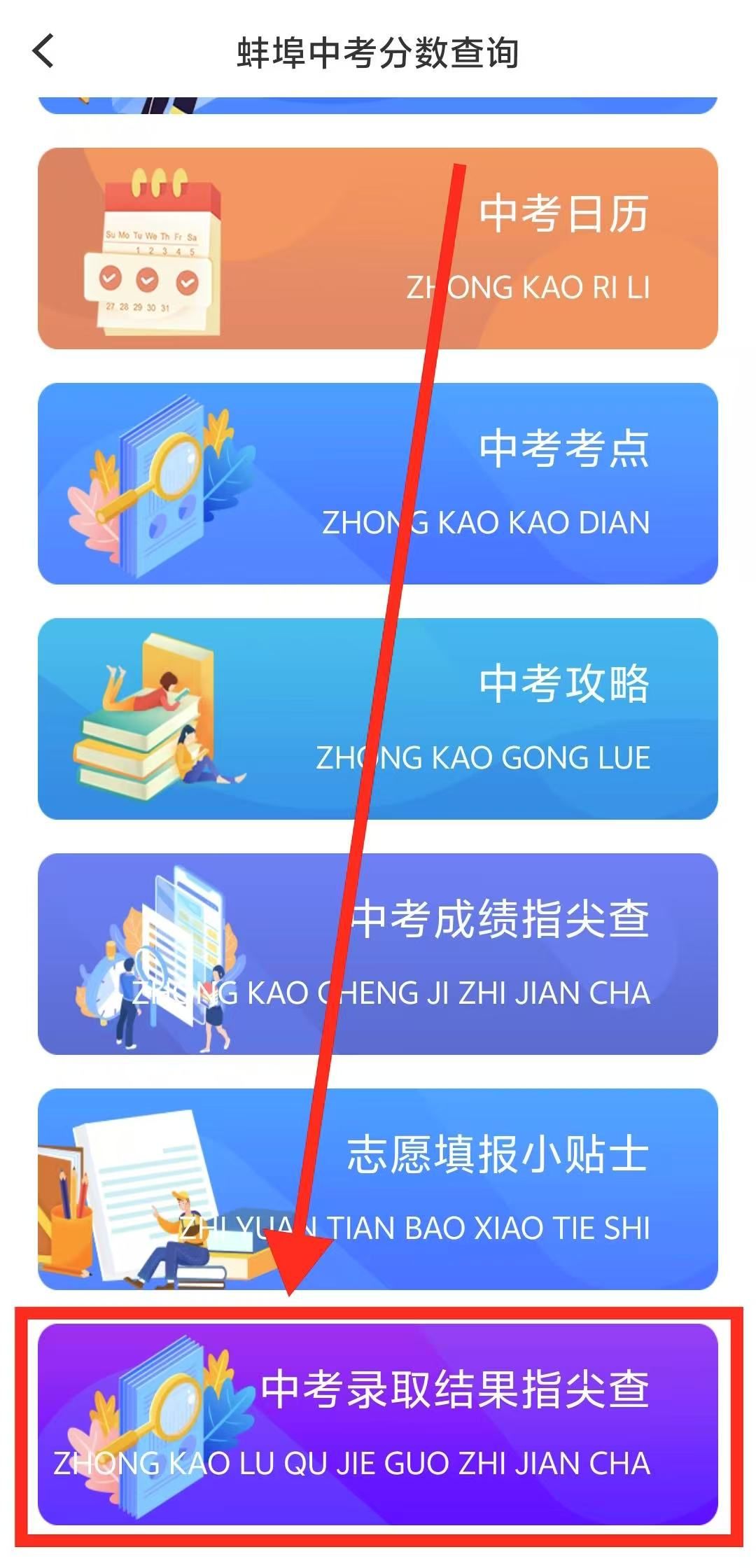Open 志愿填报小贴士 tips card

(378, 1189)
